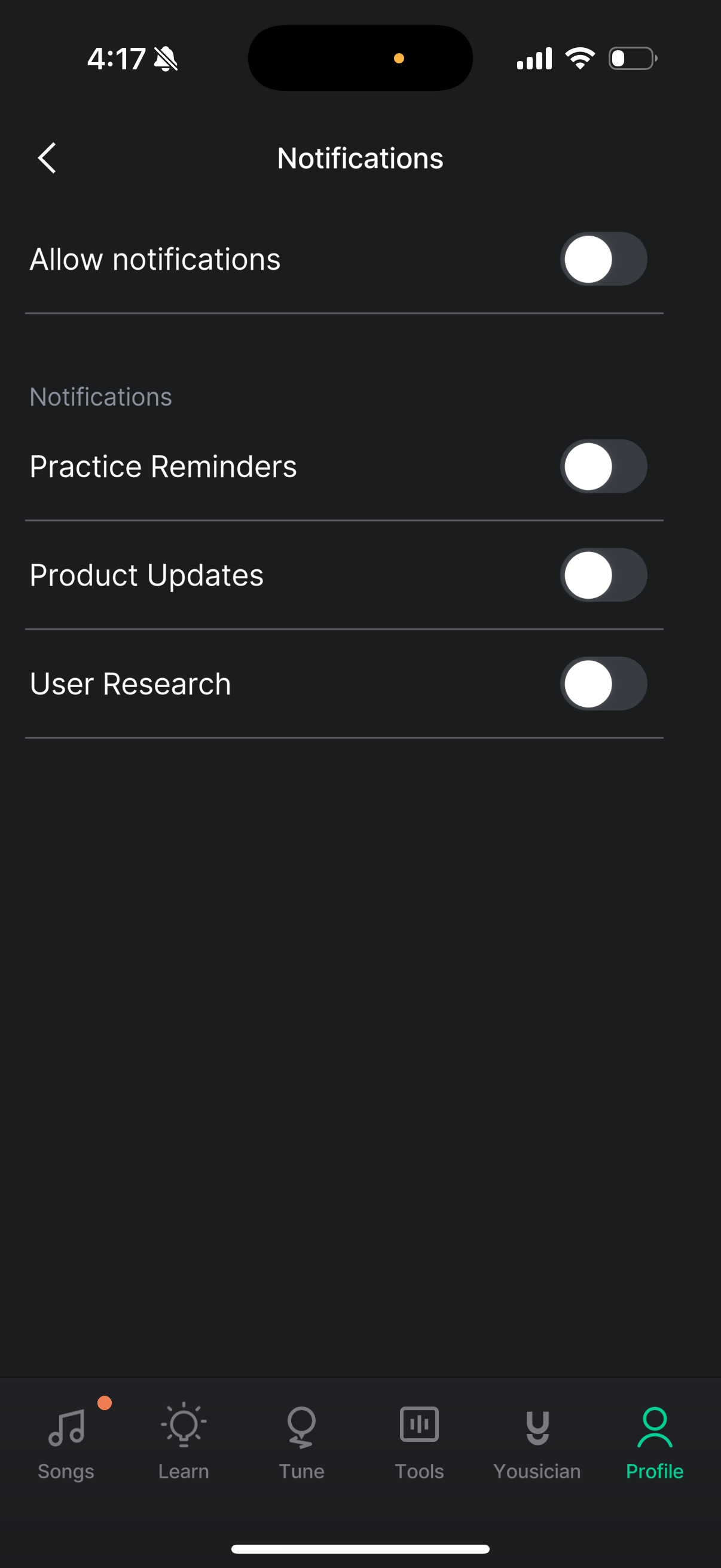Viewport: 721px width, 1568px height.
Task: Tap the Dynamic Island area
Action: click(359, 58)
